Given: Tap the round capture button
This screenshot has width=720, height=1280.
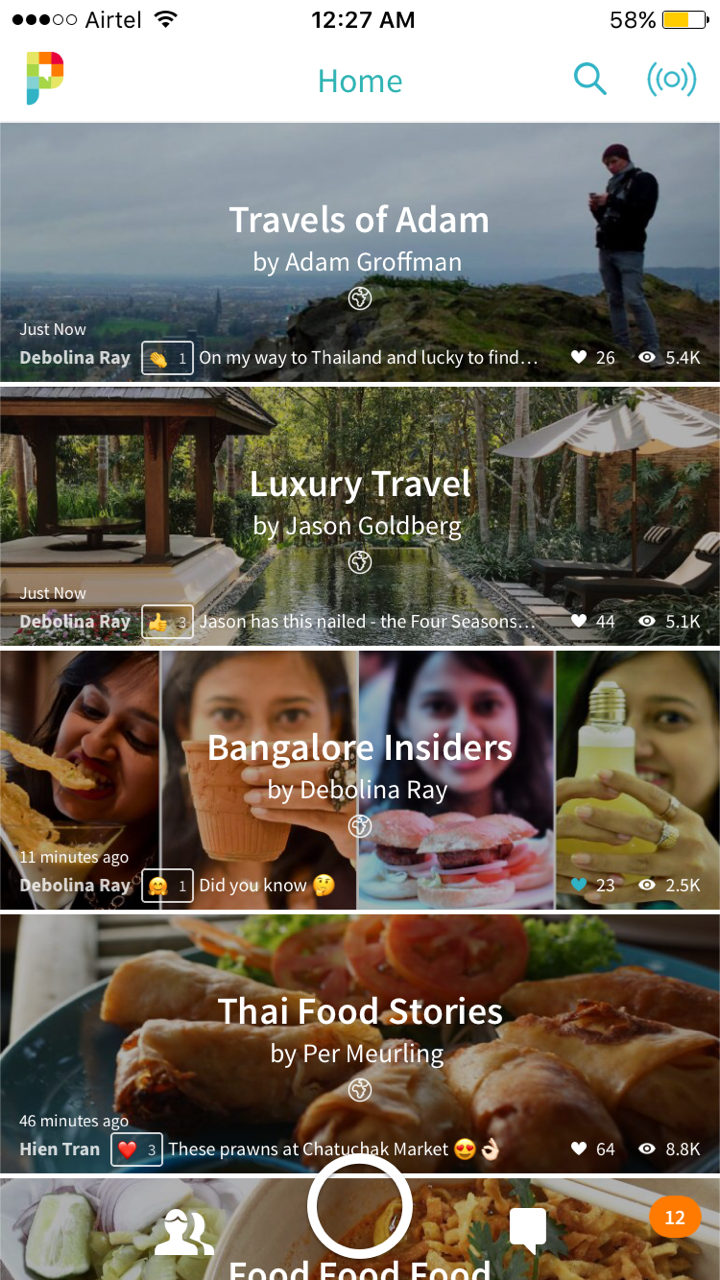Looking at the screenshot, I should coord(360,1207).
